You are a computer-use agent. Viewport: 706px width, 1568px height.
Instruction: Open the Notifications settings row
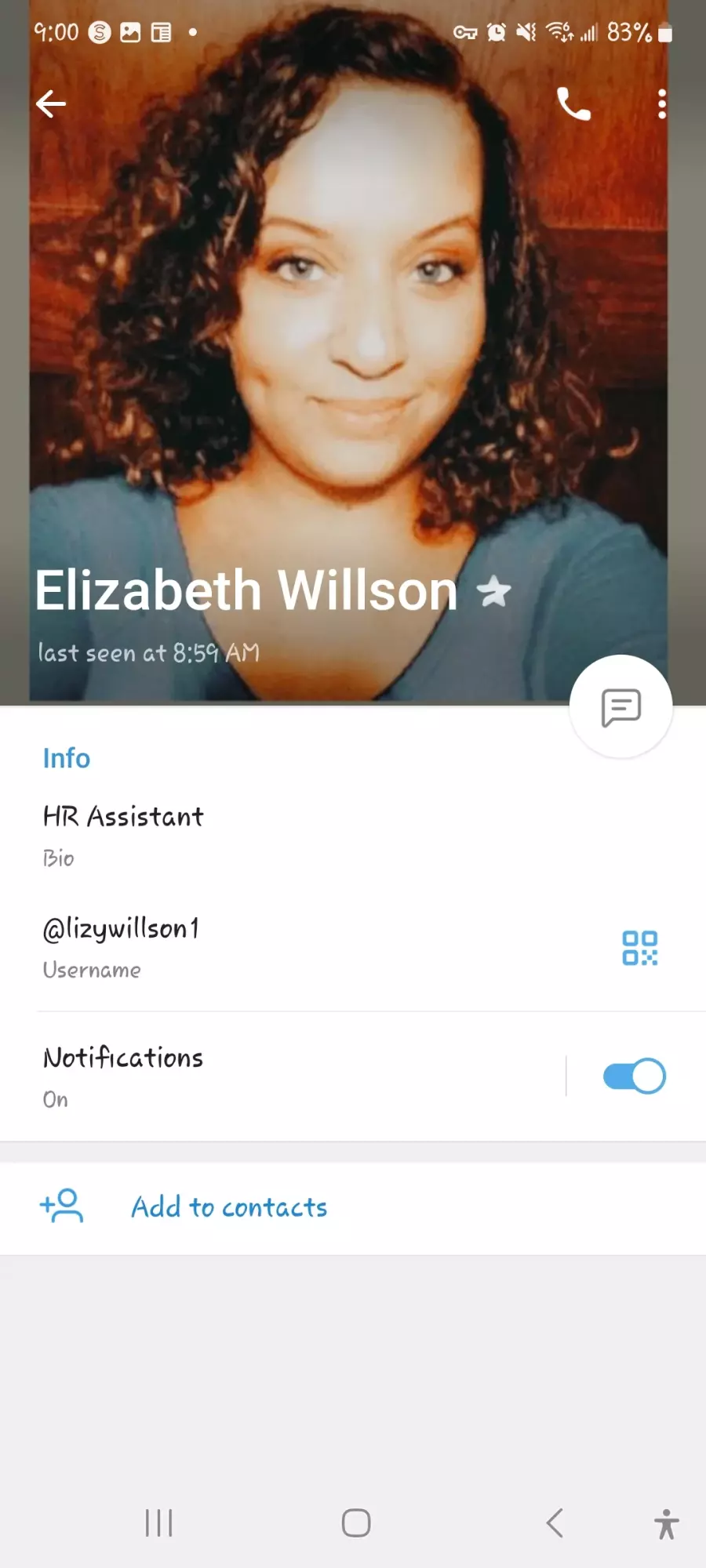pos(282,1076)
